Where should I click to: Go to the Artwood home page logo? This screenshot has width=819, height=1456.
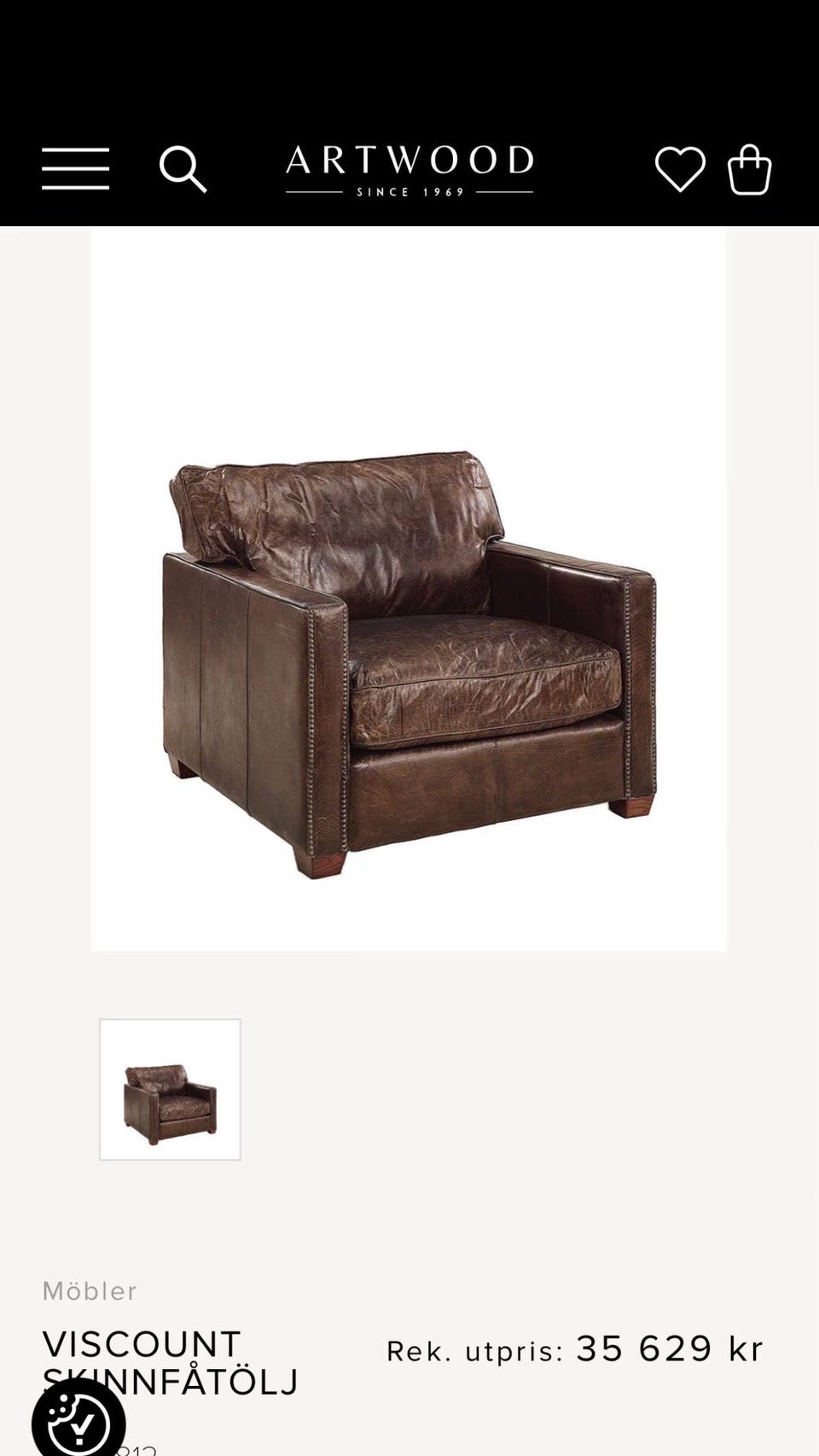pos(409,169)
